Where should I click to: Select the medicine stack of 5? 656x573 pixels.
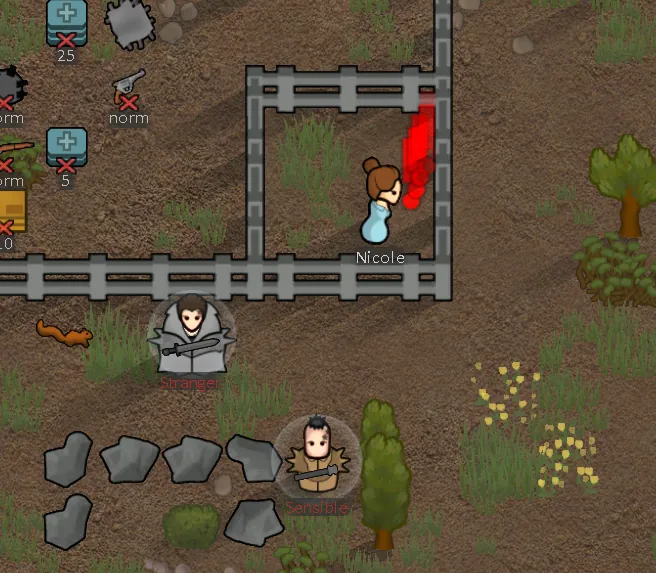pyautogui.click(x=67, y=148)
